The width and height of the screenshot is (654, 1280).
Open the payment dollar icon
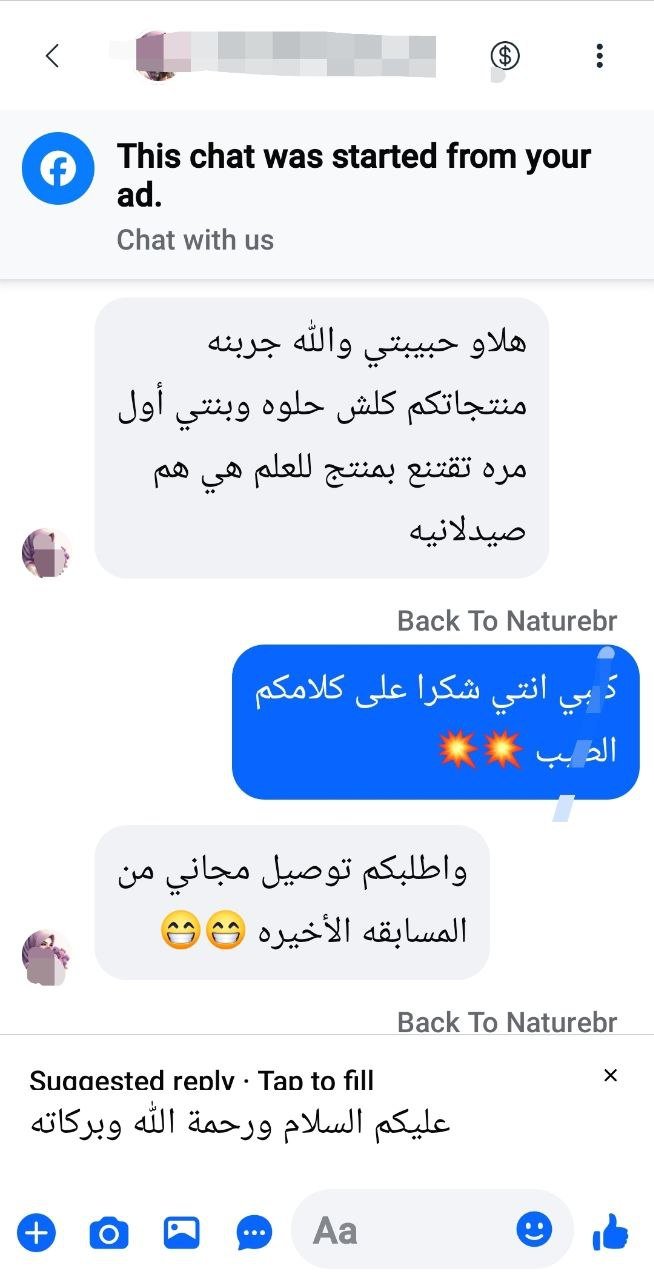pos(505,56)
